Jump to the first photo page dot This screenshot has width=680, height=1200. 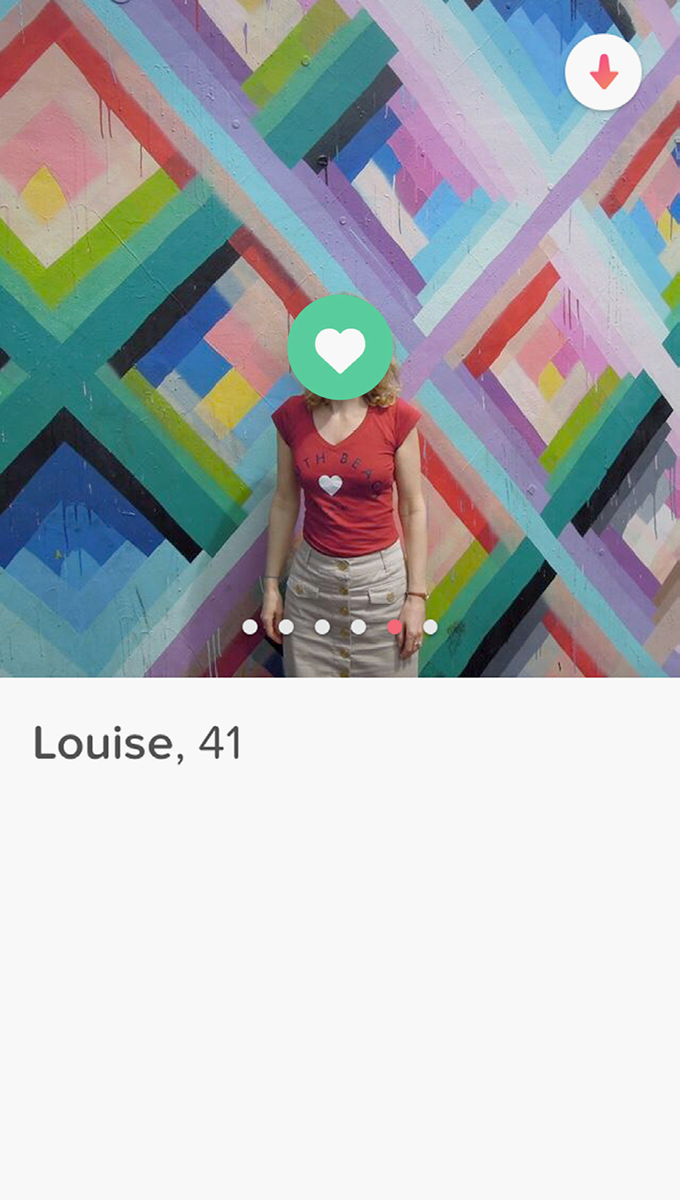point(250,627)
